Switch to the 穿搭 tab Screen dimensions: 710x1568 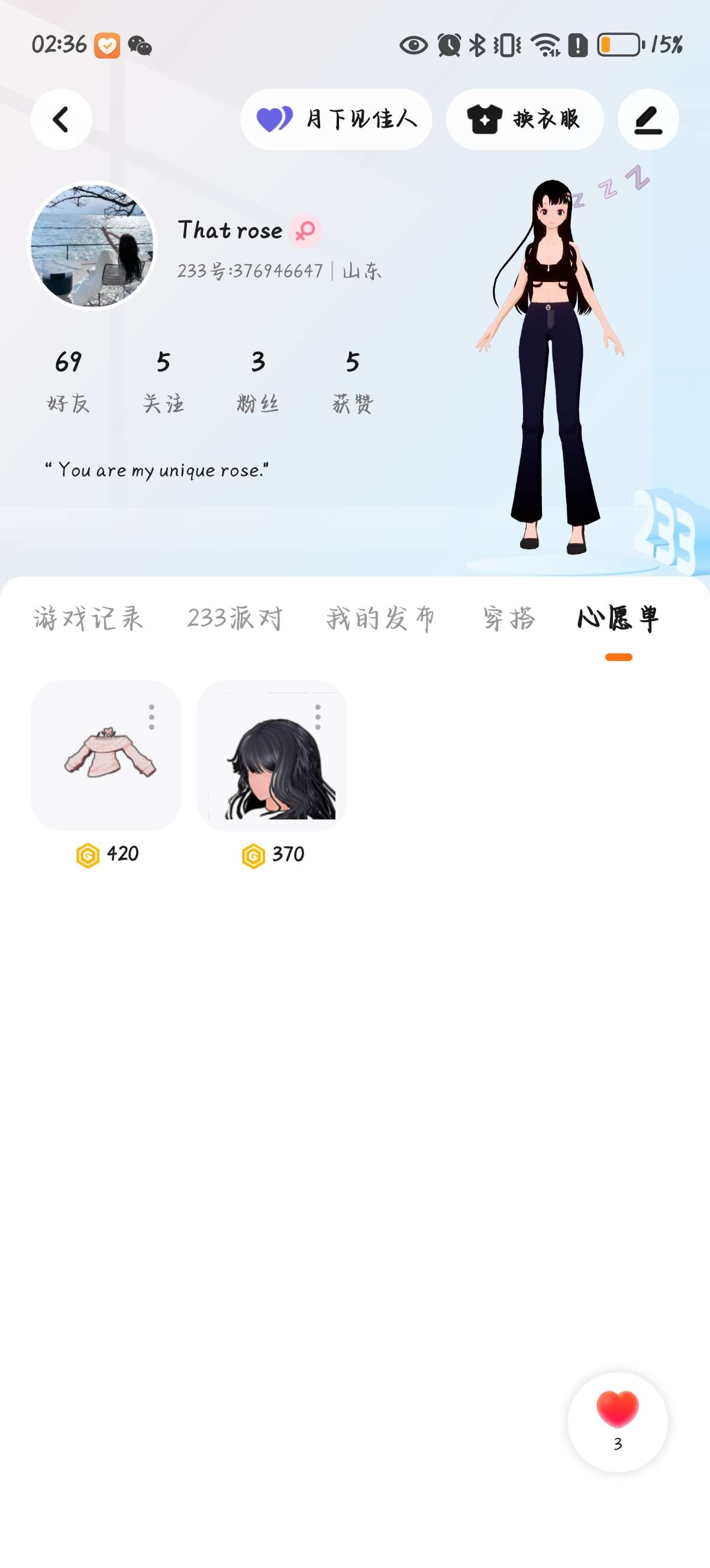point(509,618)
